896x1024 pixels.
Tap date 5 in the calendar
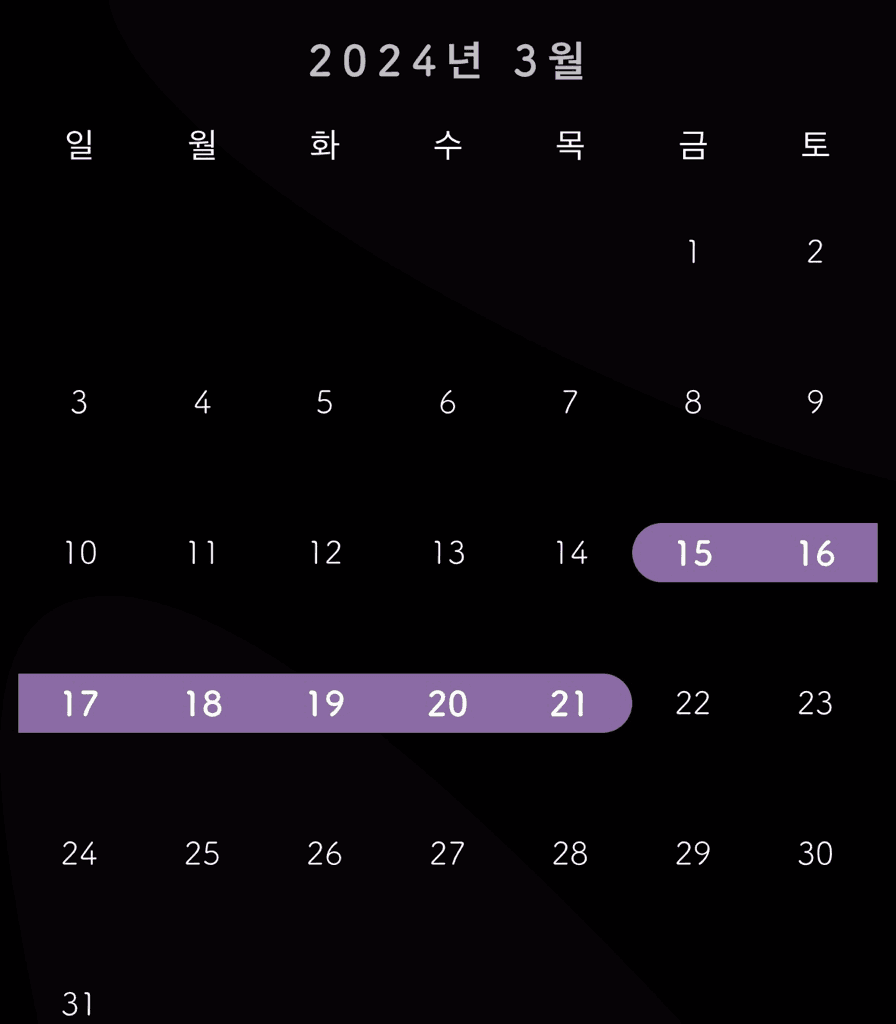click(325, 402)
